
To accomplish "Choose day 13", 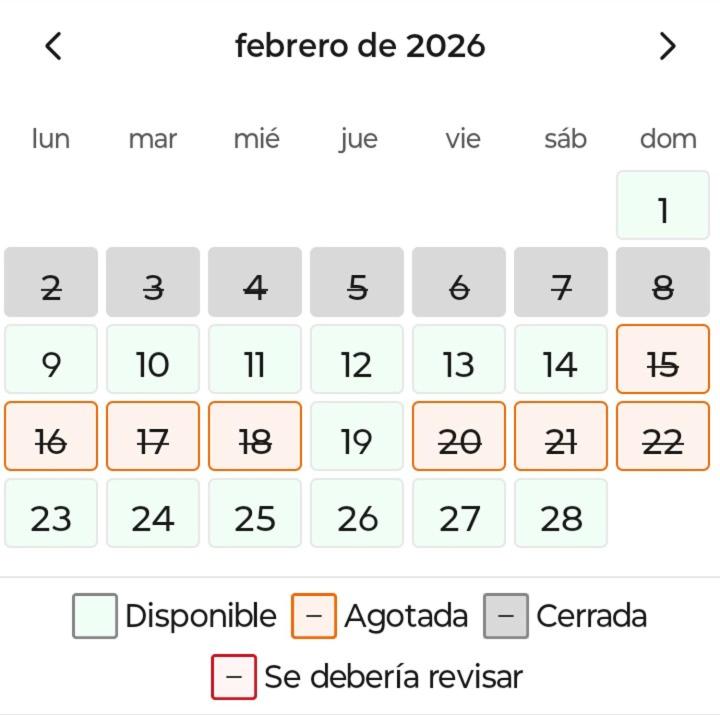I will [459, 360].
